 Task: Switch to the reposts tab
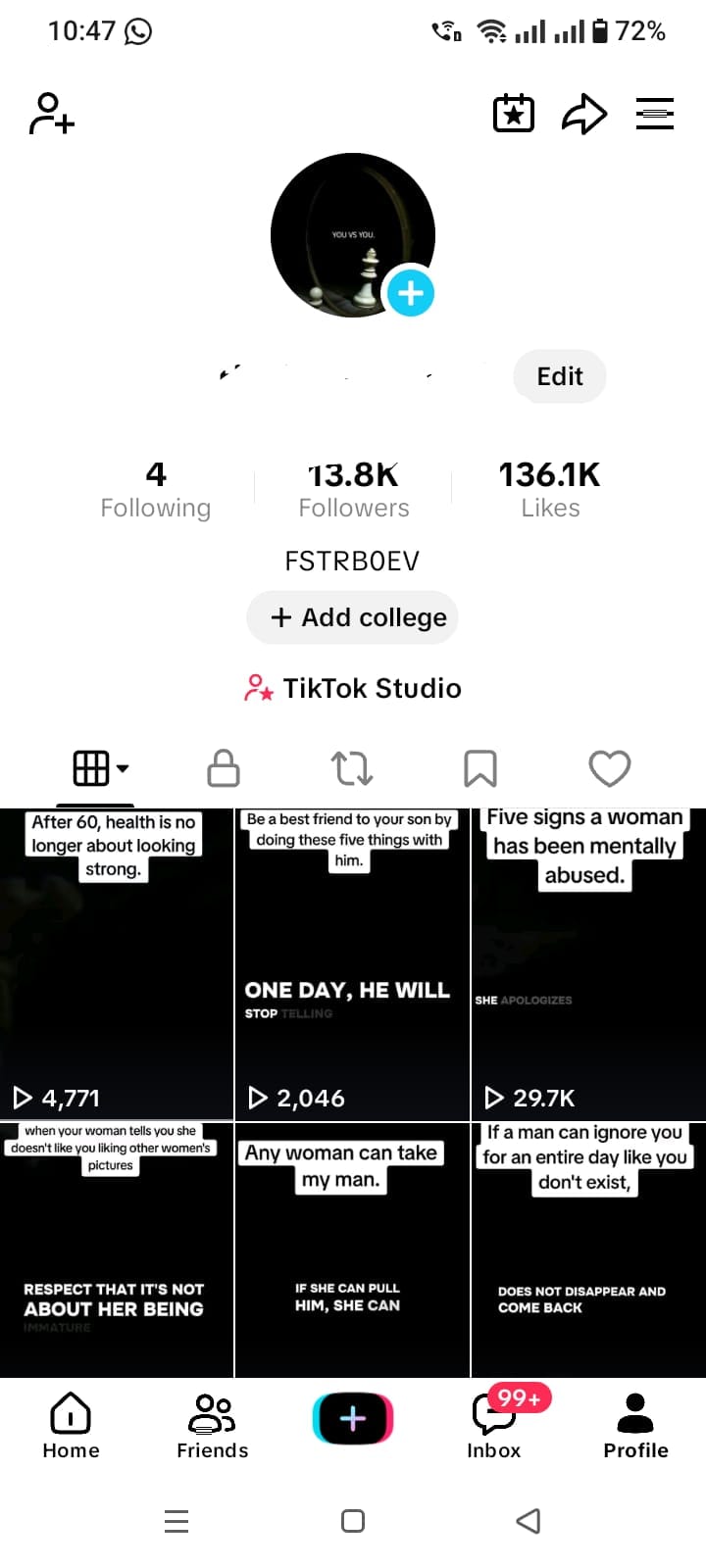[352, 768]
